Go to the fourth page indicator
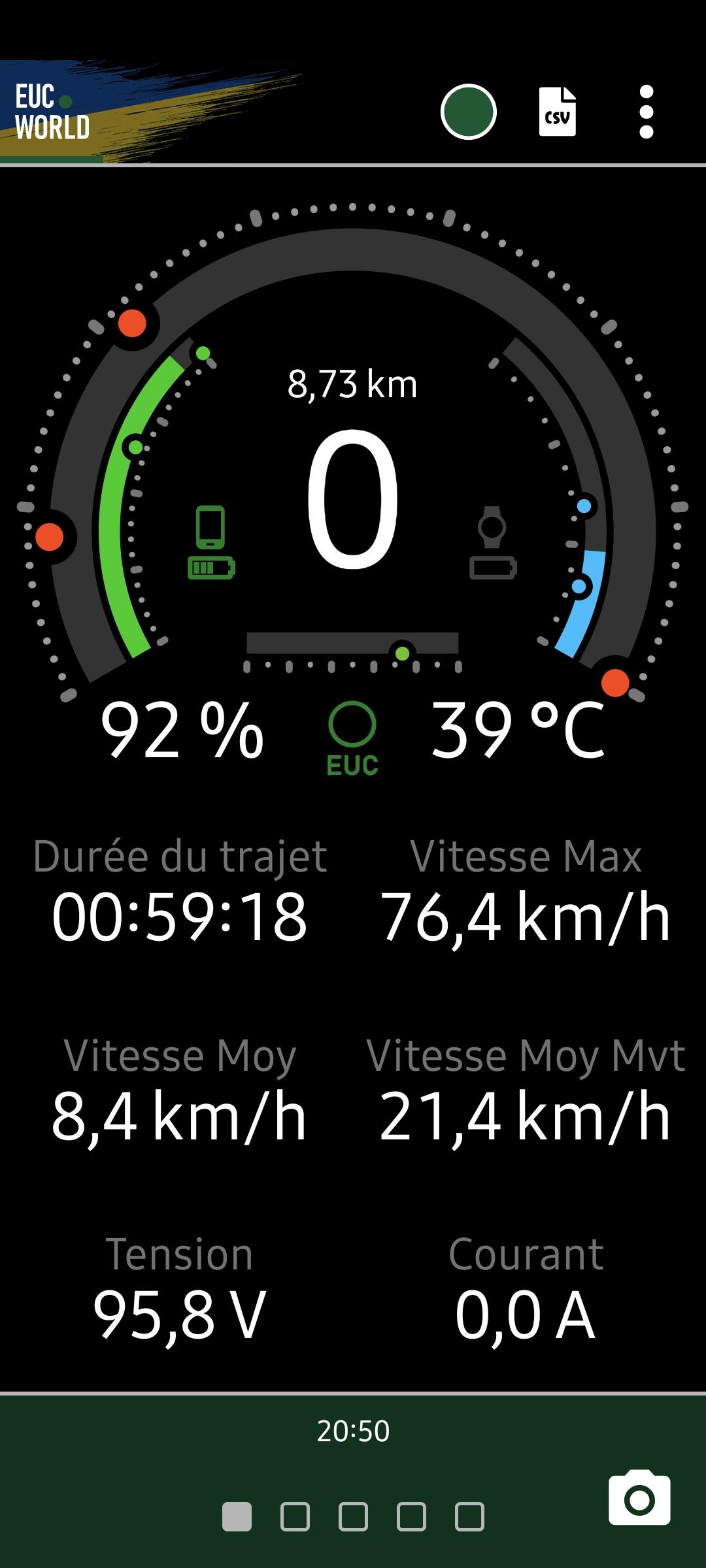The image size is (706, 1568). pos(411,1516)
